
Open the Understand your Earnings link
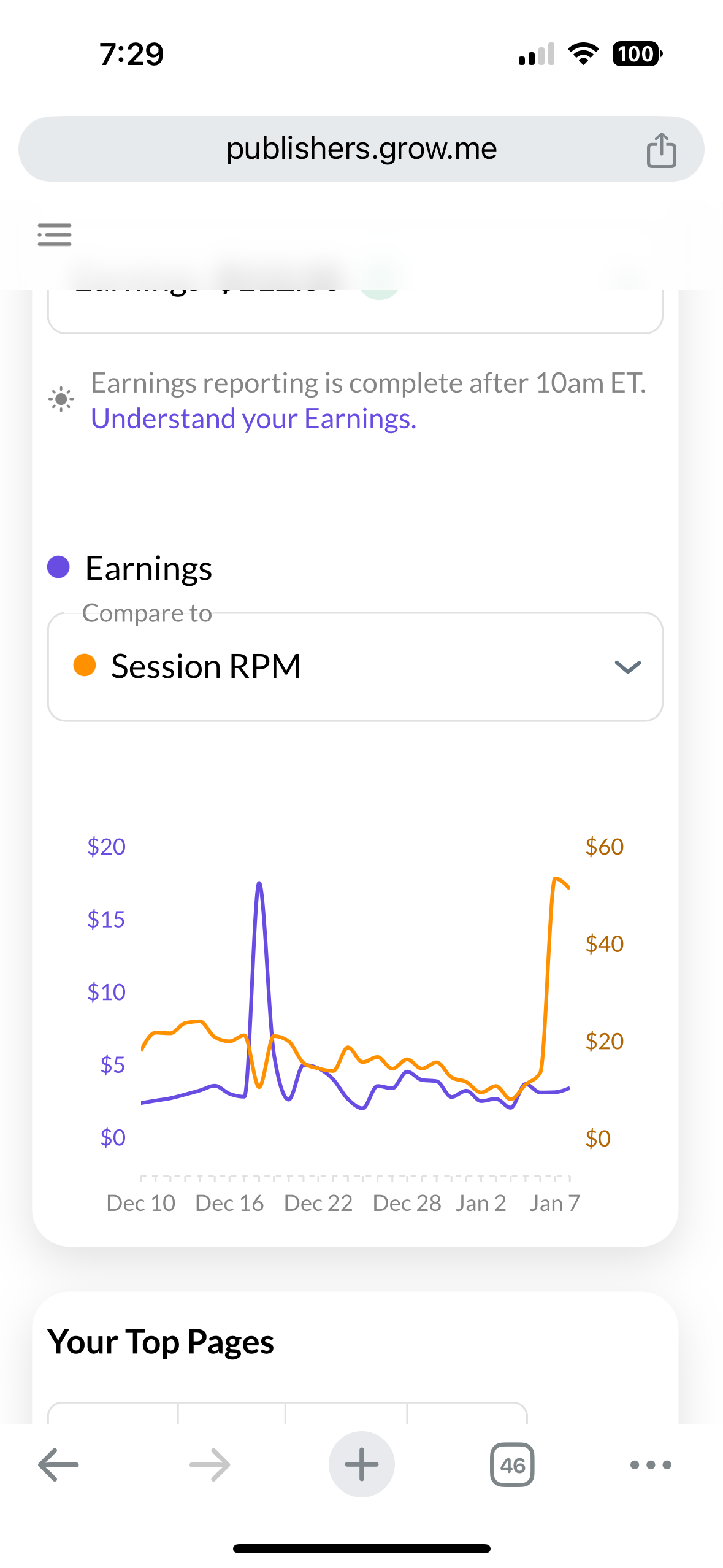(x=253, y=419)
